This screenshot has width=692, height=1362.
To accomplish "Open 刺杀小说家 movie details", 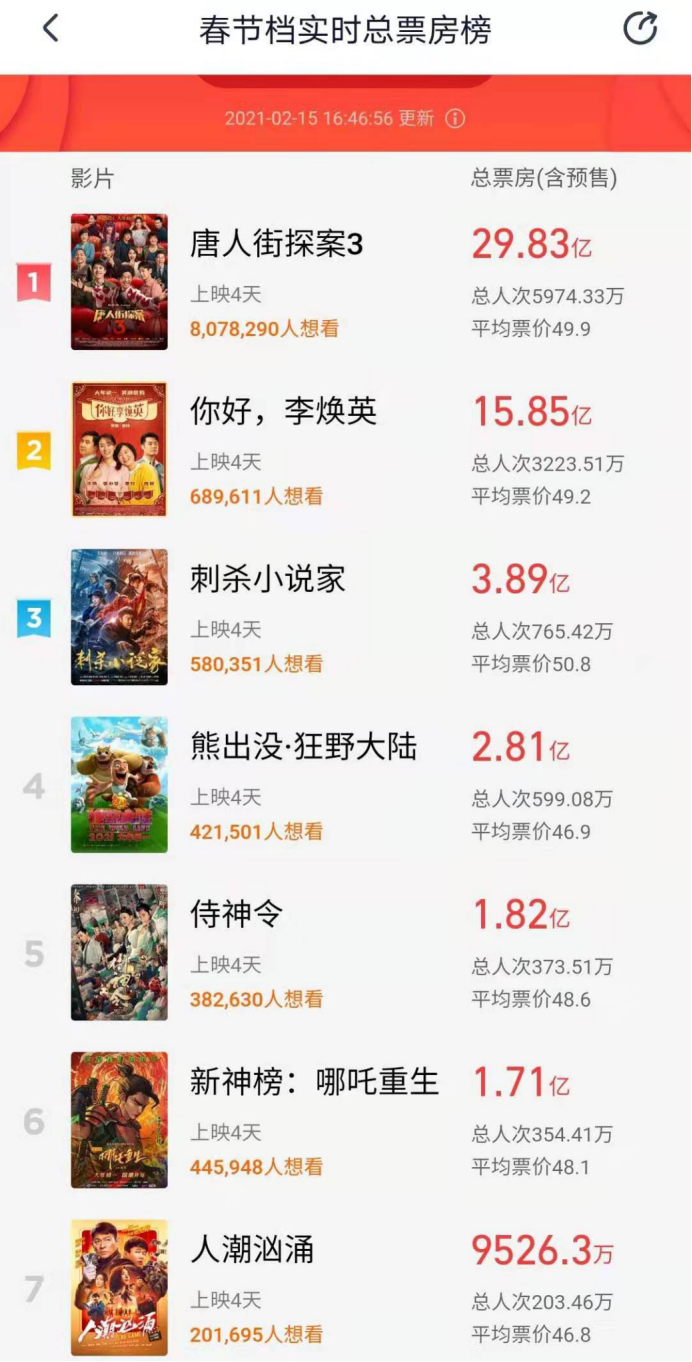I will (x=267, y=579).
